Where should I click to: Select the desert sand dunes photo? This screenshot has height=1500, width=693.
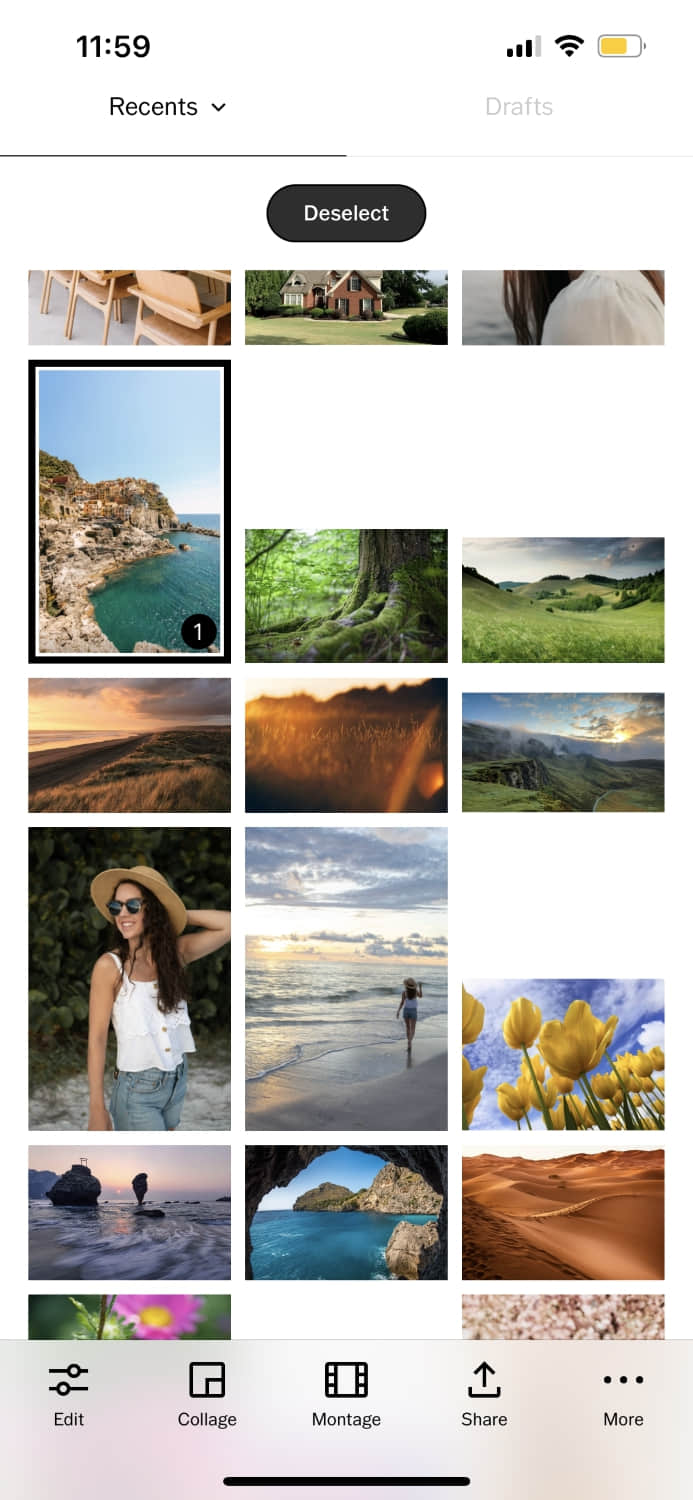click(x=563, y=1214)
